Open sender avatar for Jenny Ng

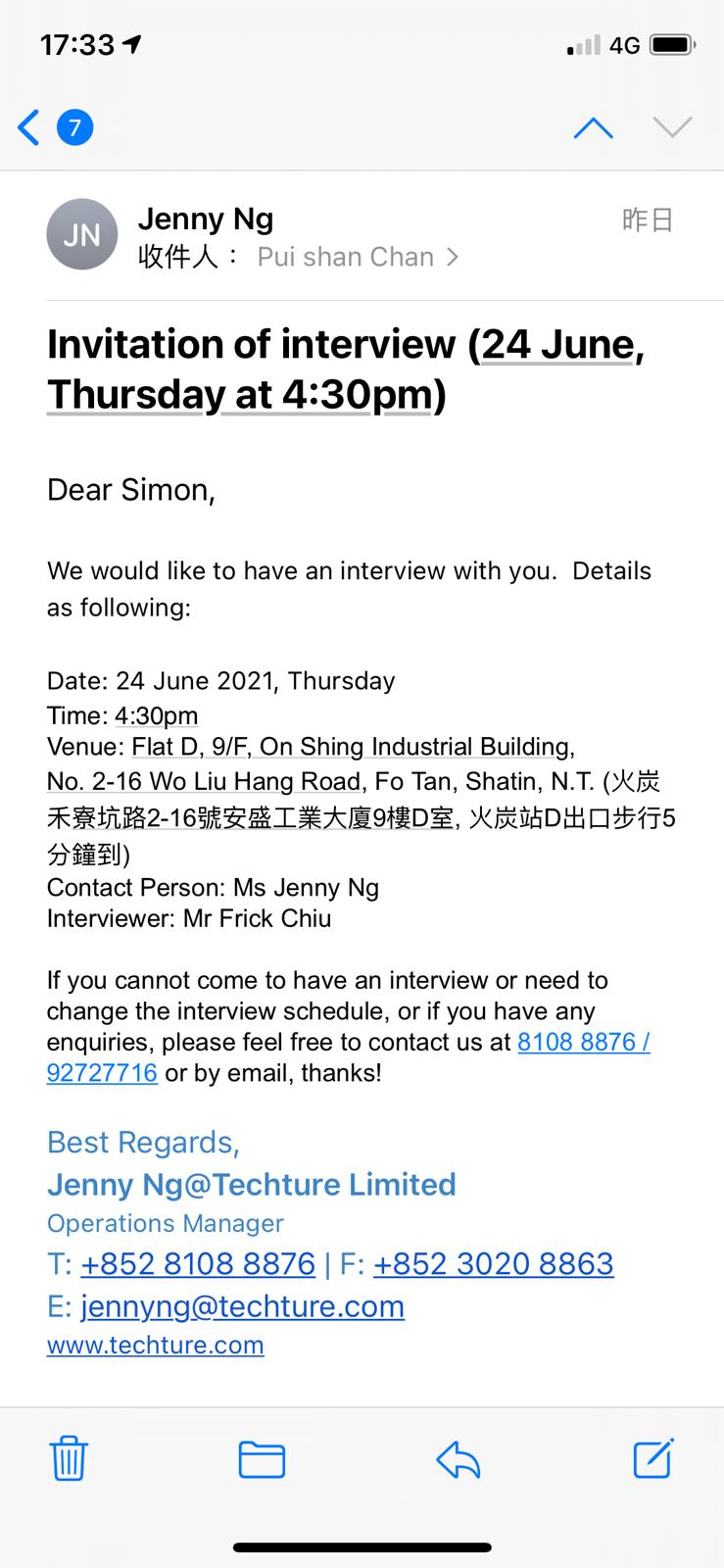coord(81,234)
